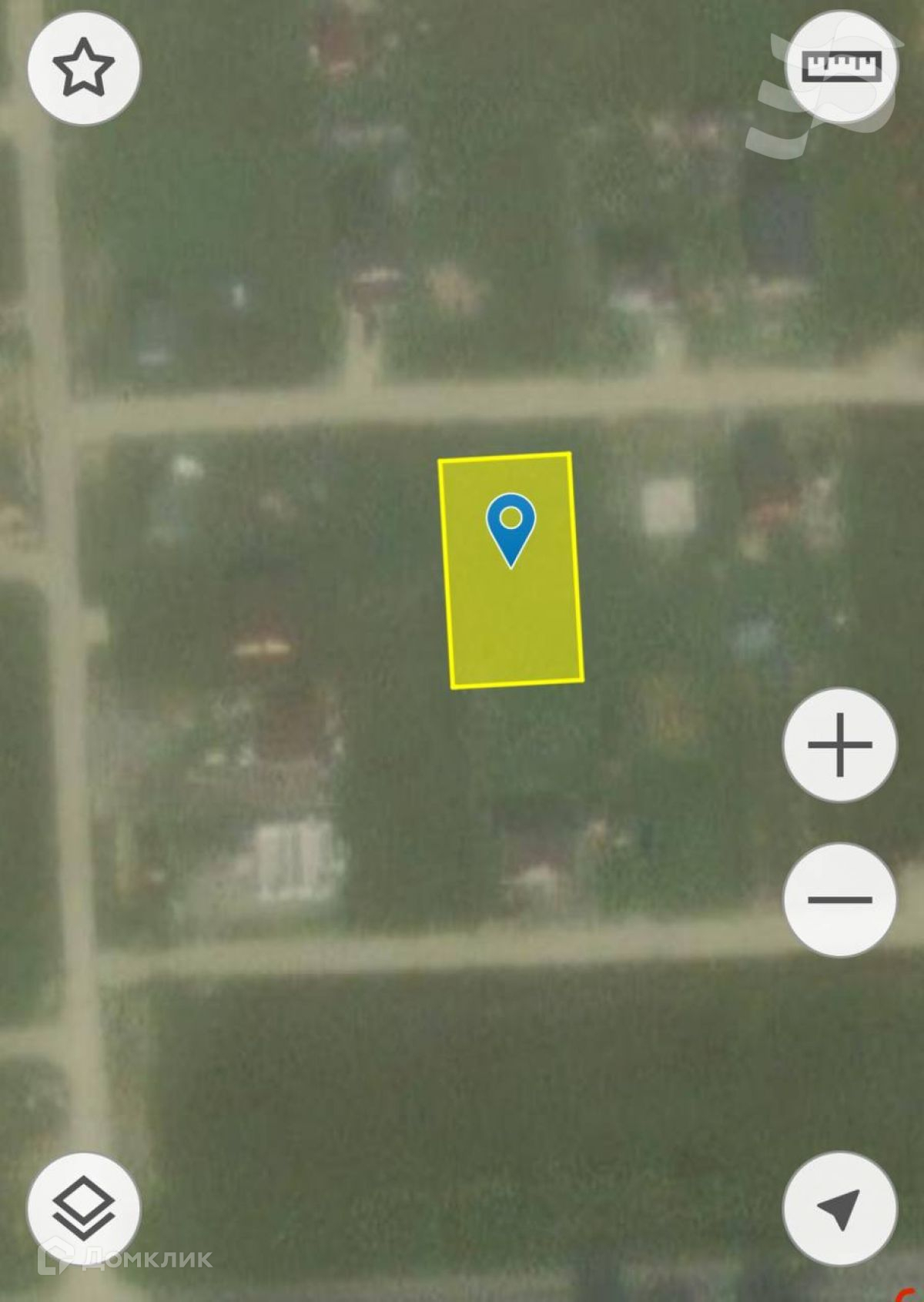This screenshot has height=1302, width=924.
Task: Open the ruler measurement tool
Action: click(x=841, y=66)
